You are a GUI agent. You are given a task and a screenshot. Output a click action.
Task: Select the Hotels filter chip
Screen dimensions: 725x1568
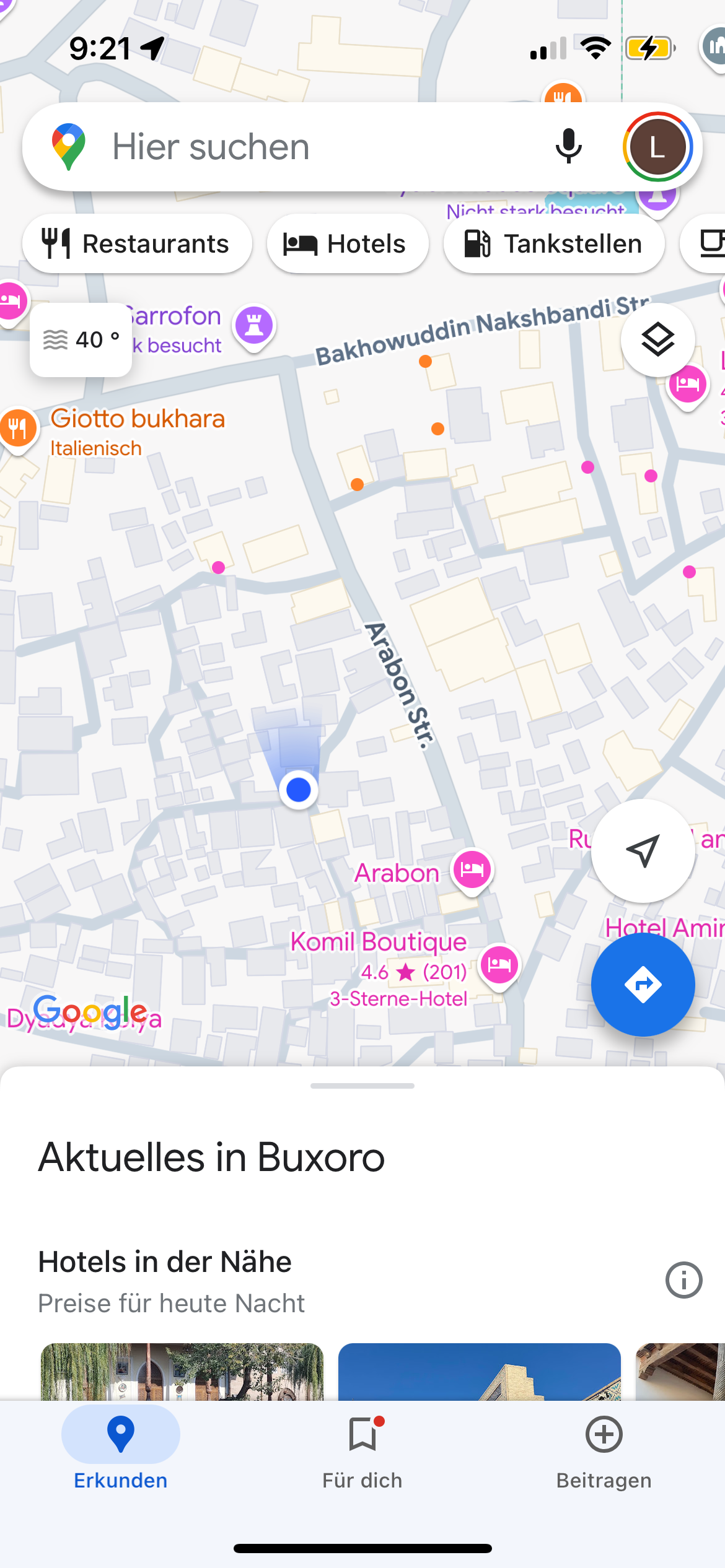tap(347, 244)
